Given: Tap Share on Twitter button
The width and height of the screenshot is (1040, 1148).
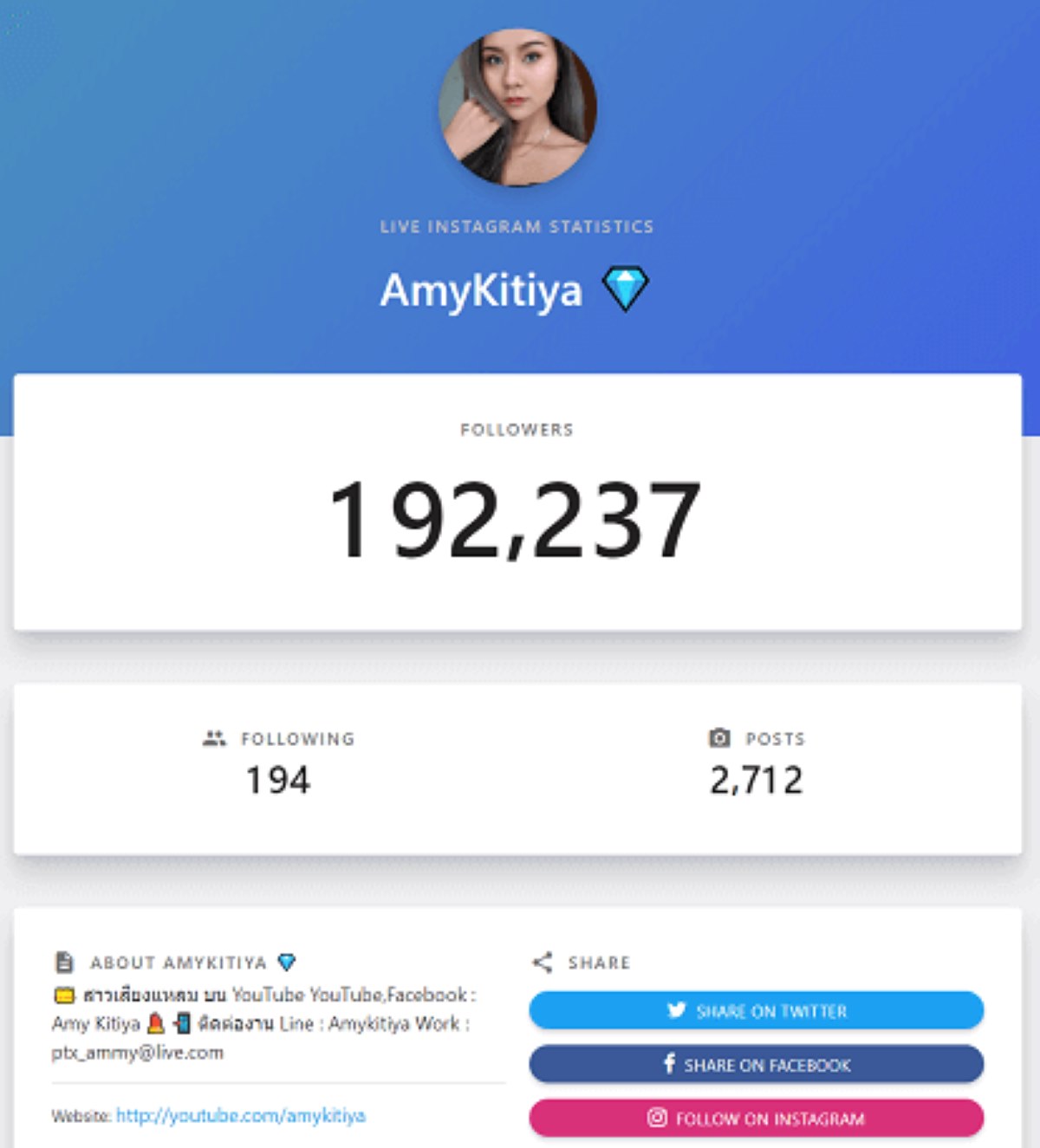Looking at the screenshot, I should click(x=756, y=1010).
